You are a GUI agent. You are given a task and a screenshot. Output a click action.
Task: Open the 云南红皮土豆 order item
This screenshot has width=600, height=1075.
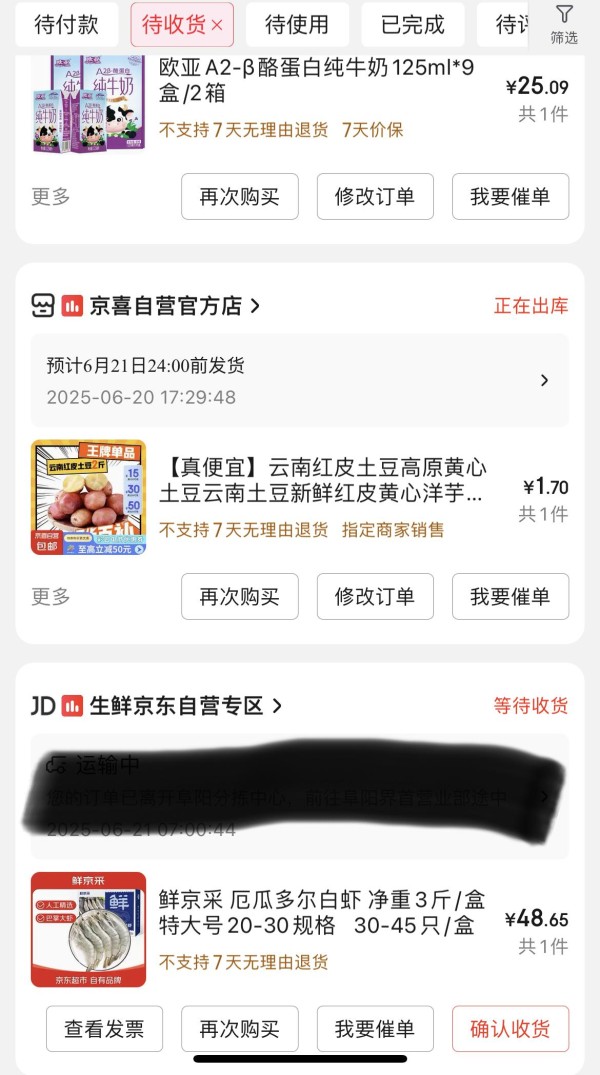[x=300, y=498]
